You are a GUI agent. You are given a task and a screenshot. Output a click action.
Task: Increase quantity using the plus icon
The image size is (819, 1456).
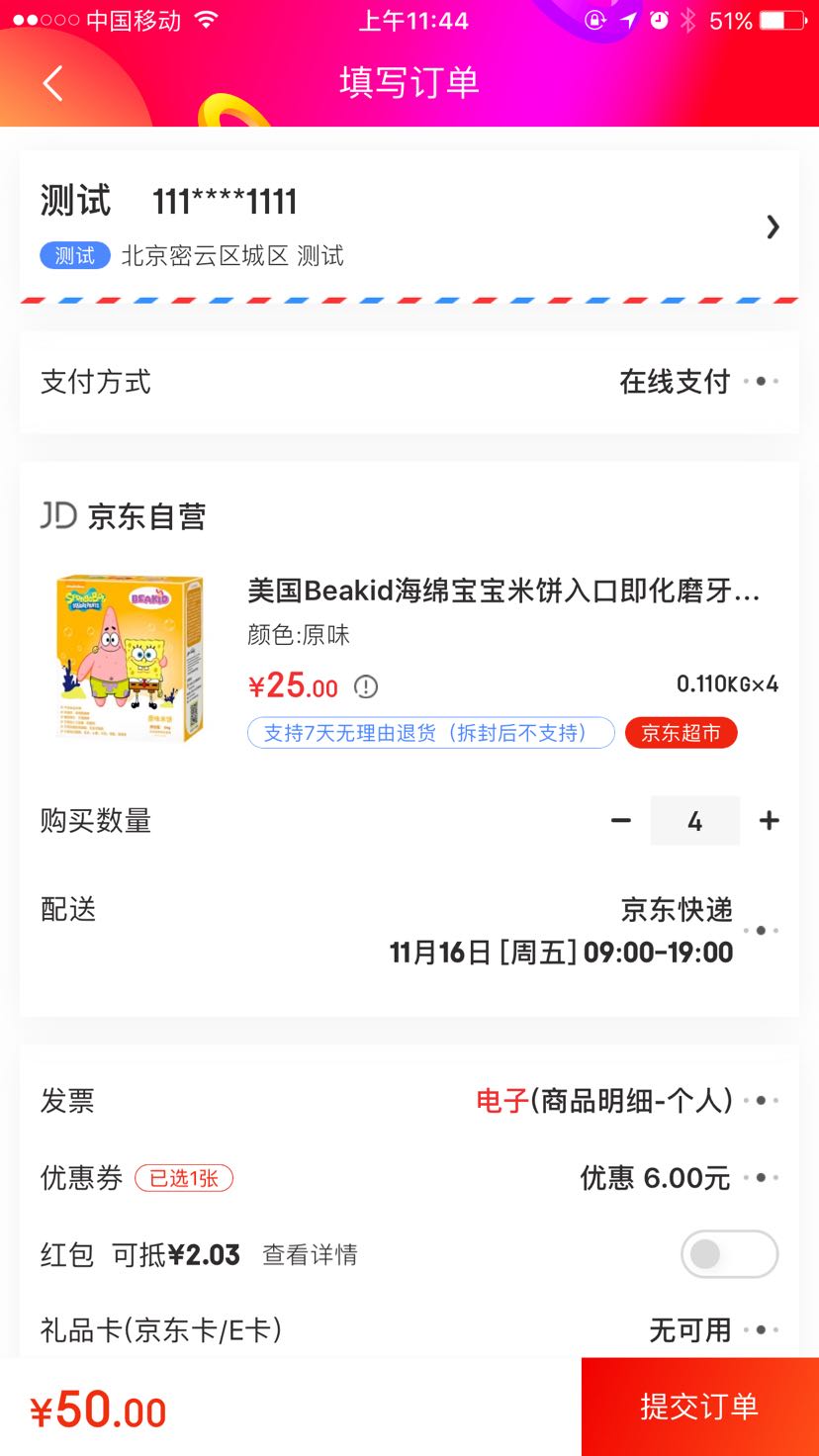pos(770,820)
